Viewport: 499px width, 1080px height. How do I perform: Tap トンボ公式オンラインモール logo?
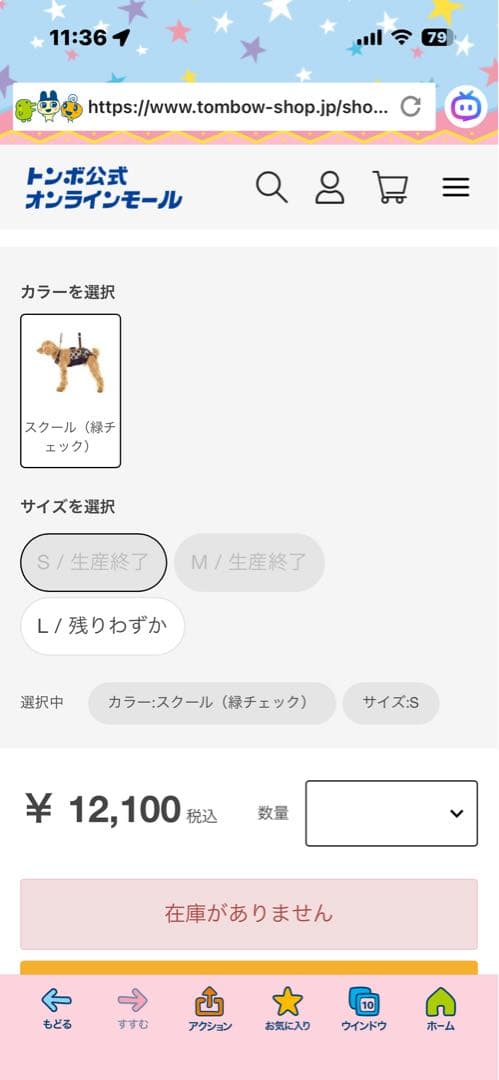[x=103, y=187]
